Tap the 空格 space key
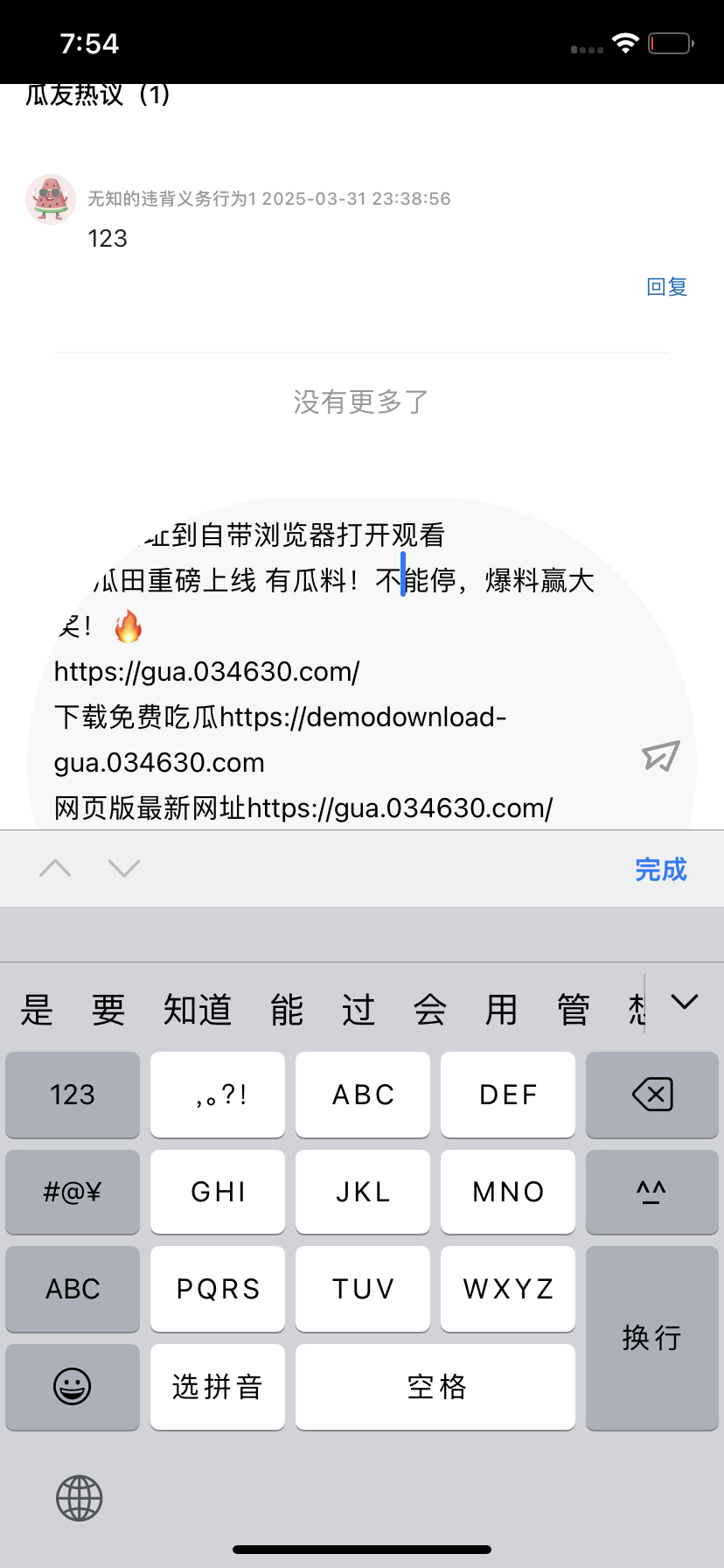 [435, 1387]
